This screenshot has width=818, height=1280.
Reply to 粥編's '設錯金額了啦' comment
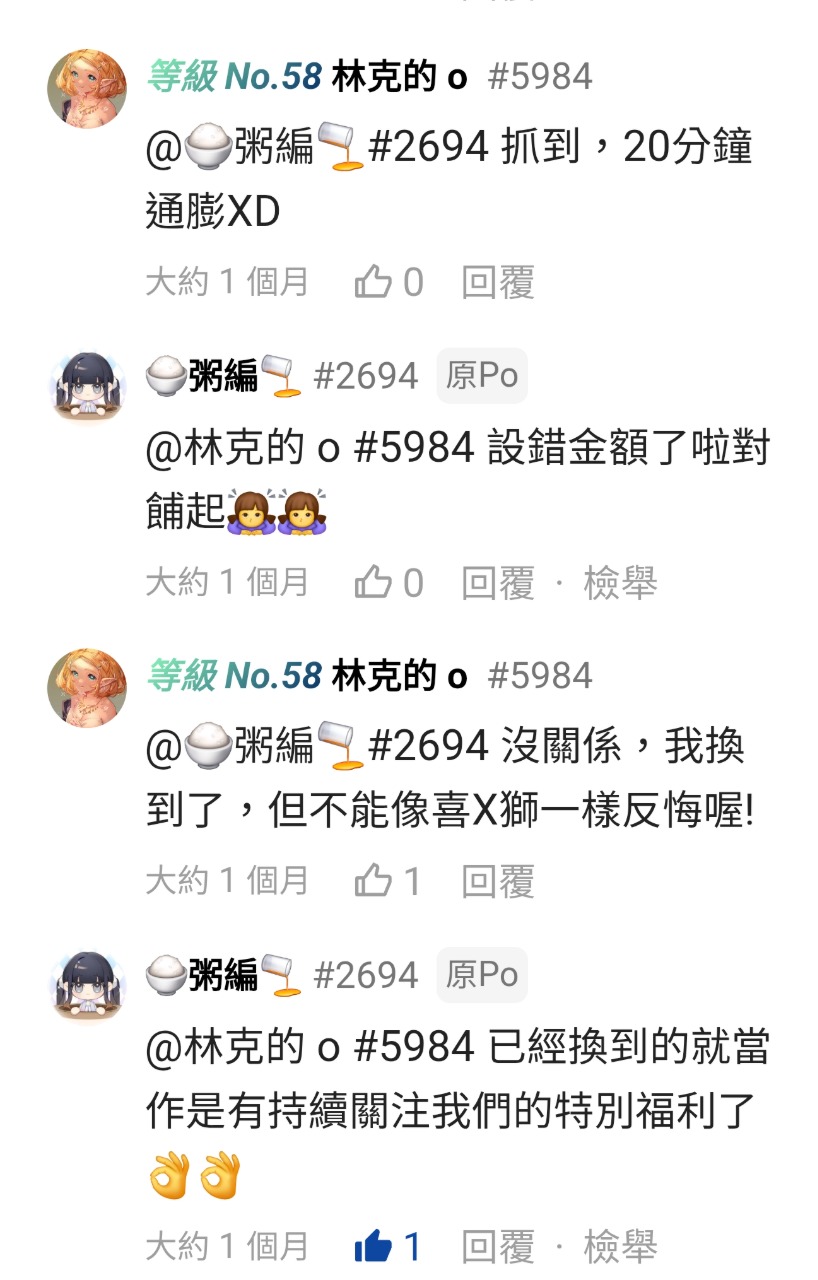(498, 582)
